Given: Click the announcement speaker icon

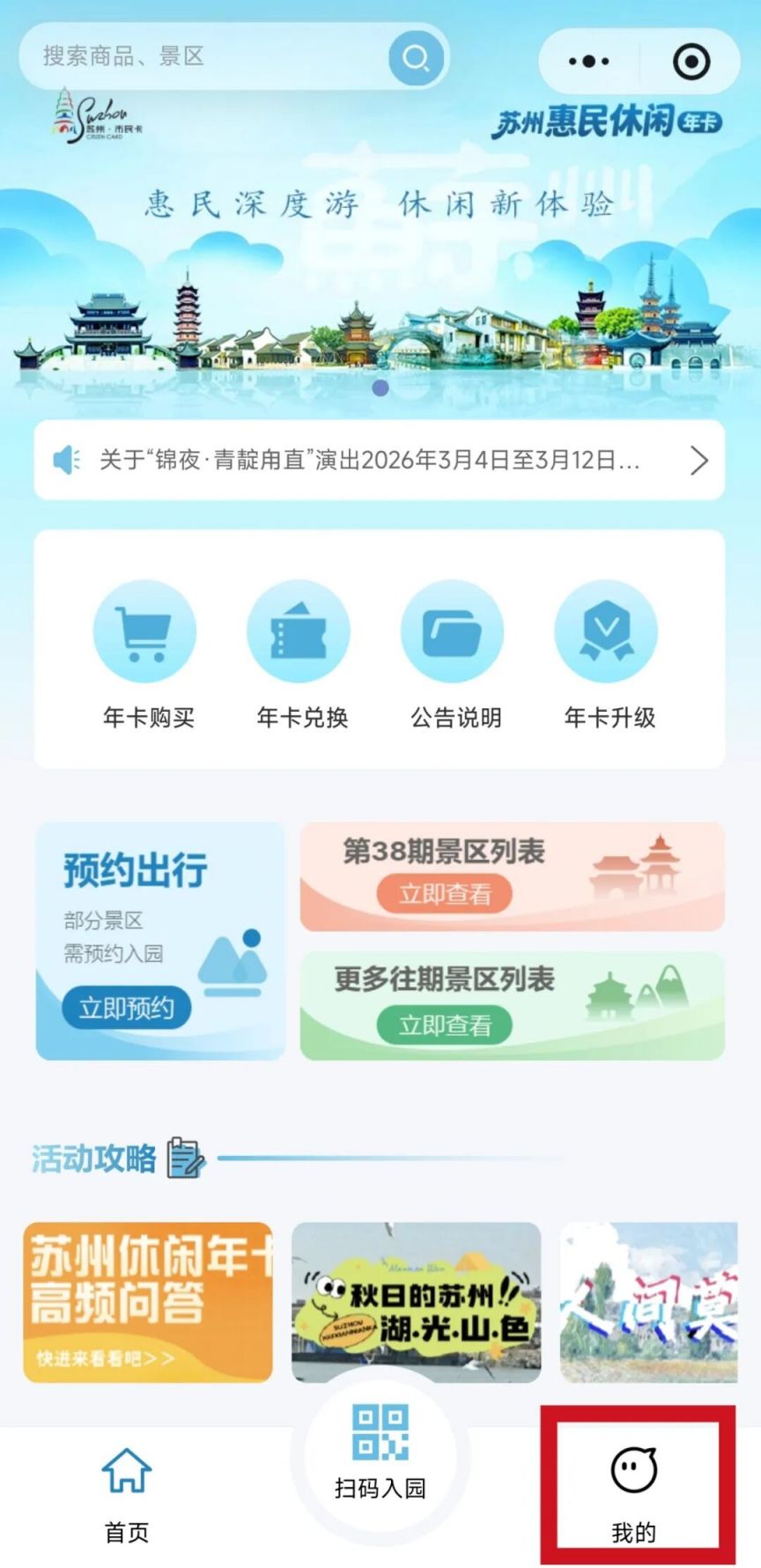Looking at the screenshot, I should [70, 459].
